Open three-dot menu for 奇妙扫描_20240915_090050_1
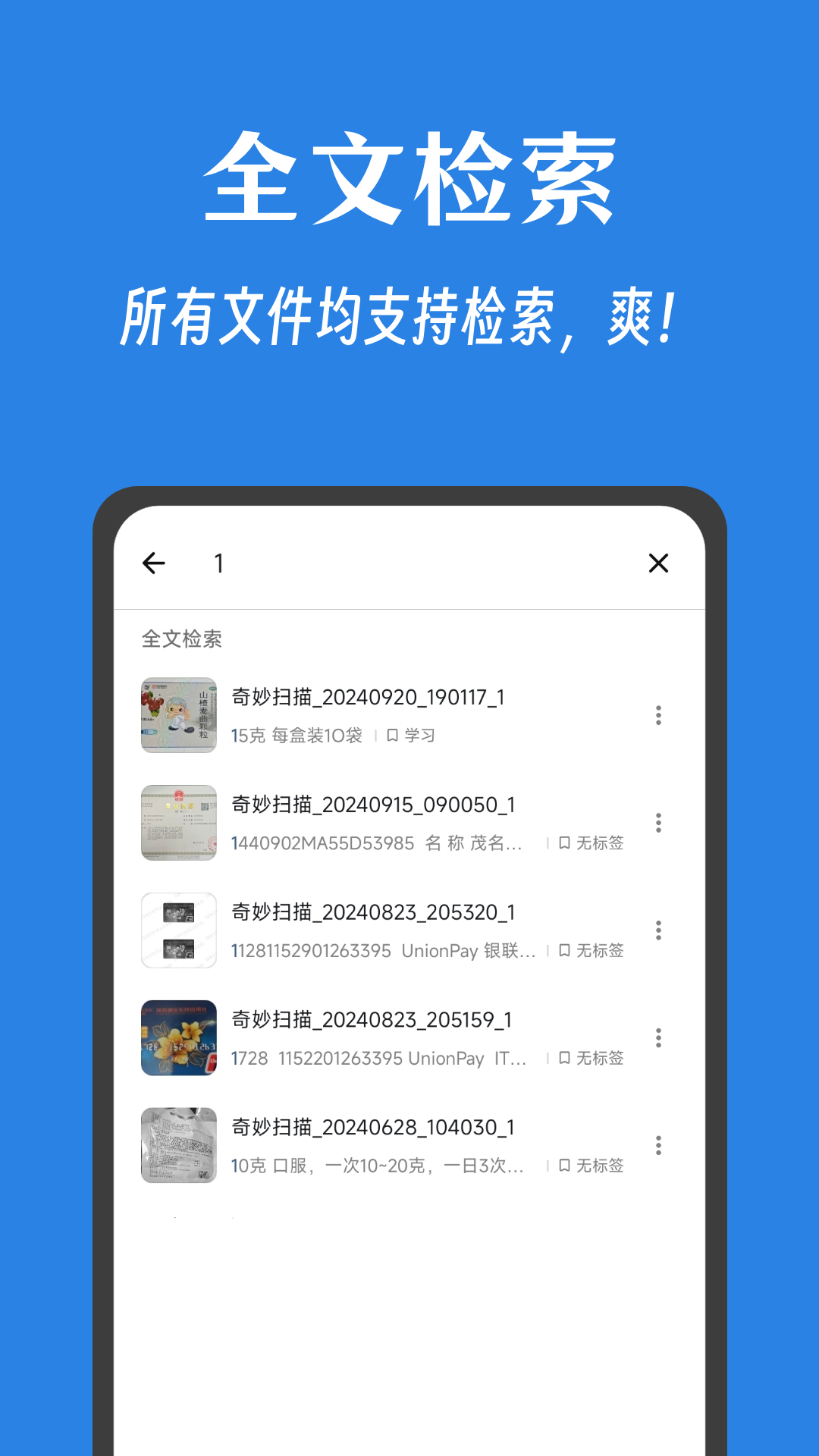The height and width of the screenshot is (1456, 819). [x=658, y=823]
